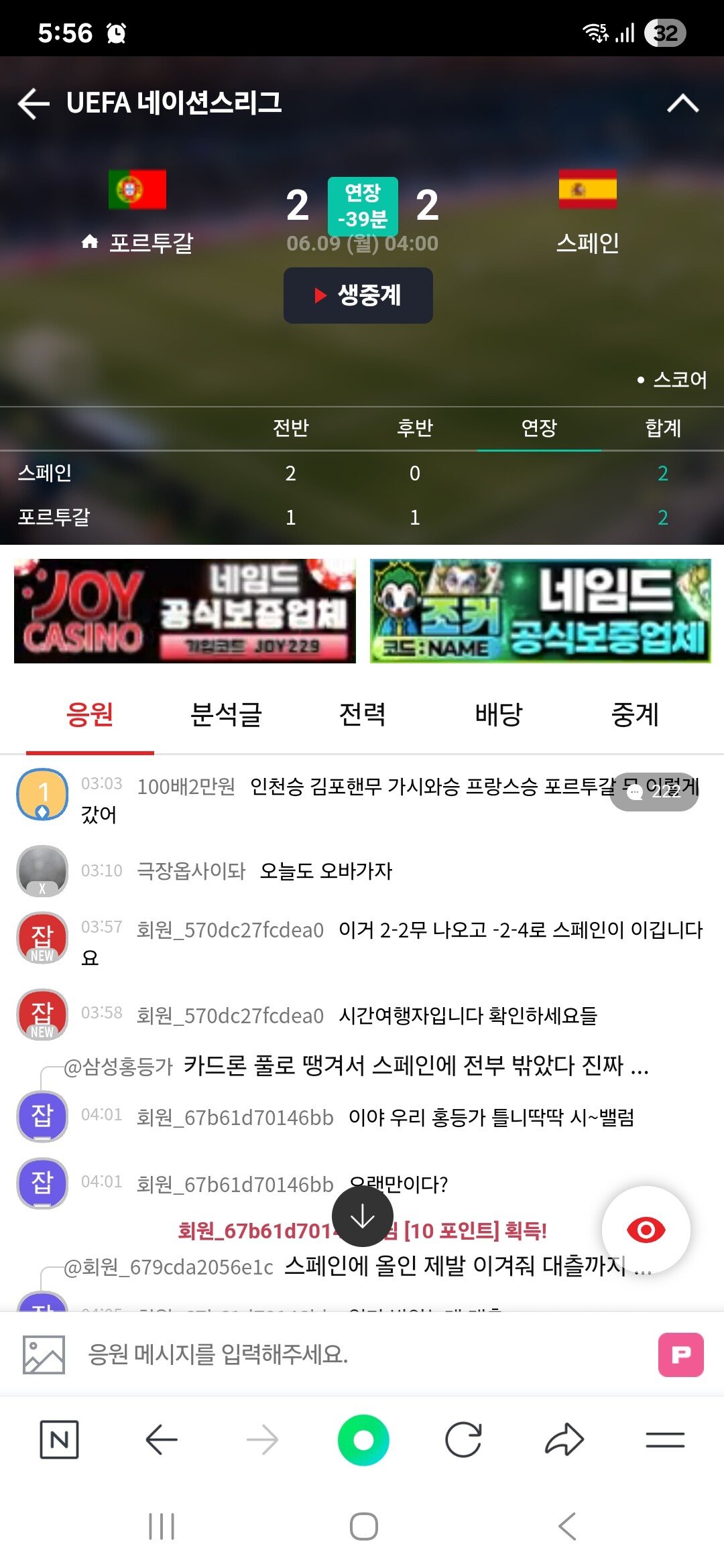Reload the page in browser toolbar
Screen dimensions: 724x1568
coord(463,1439)
